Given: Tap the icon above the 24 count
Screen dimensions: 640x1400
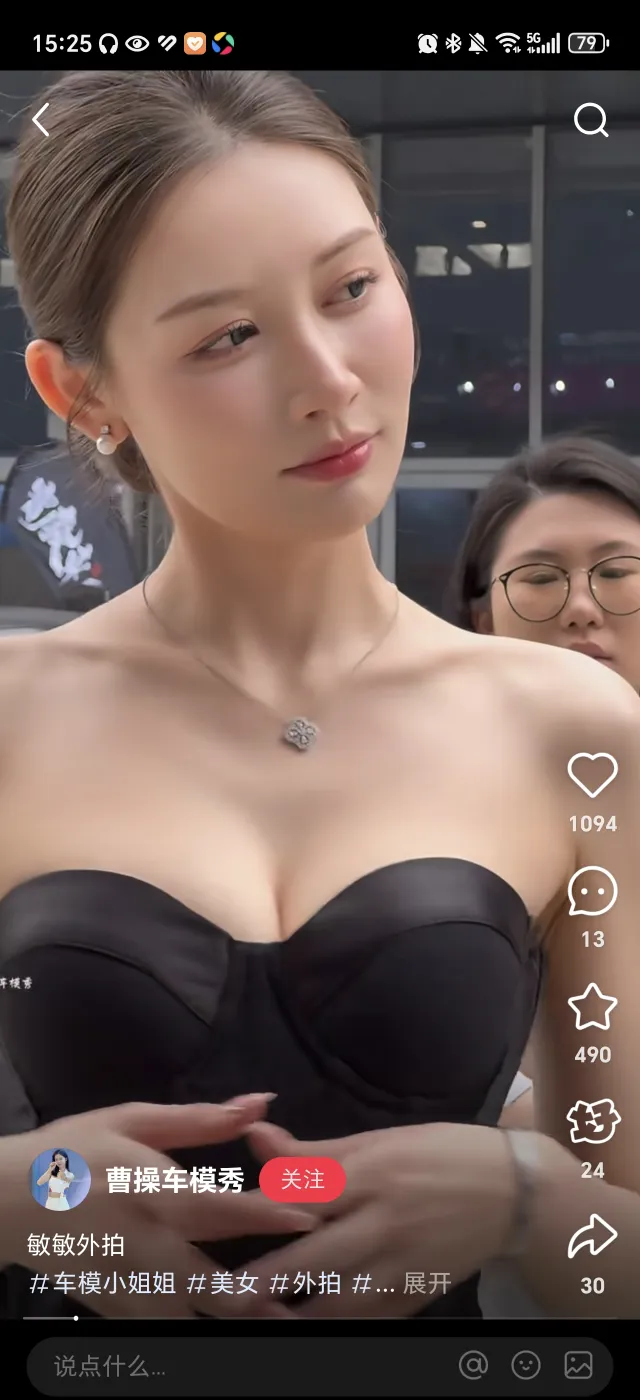Looking at the screenshot, I should coord(592,1122).
